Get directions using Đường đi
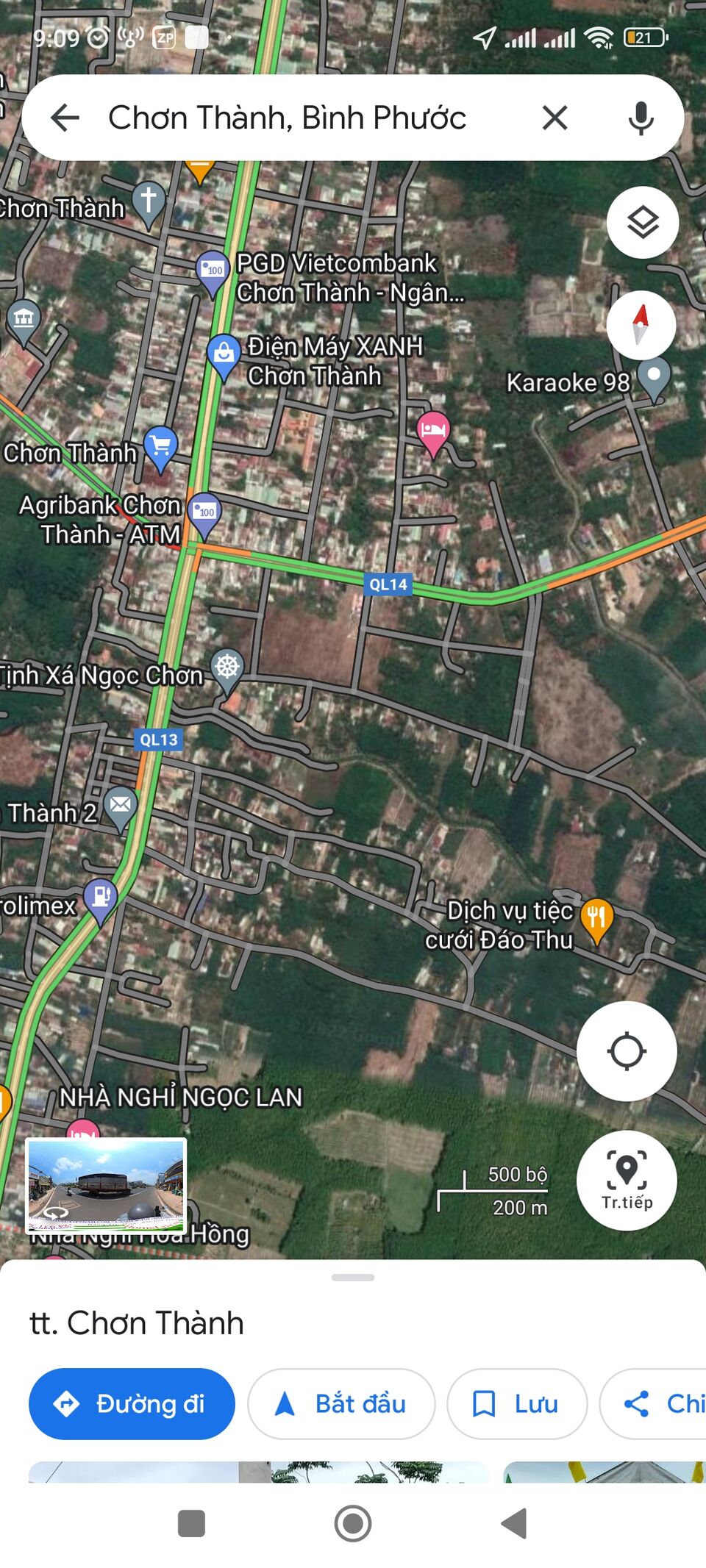 pyautogui.click(x=132, y=1403)
